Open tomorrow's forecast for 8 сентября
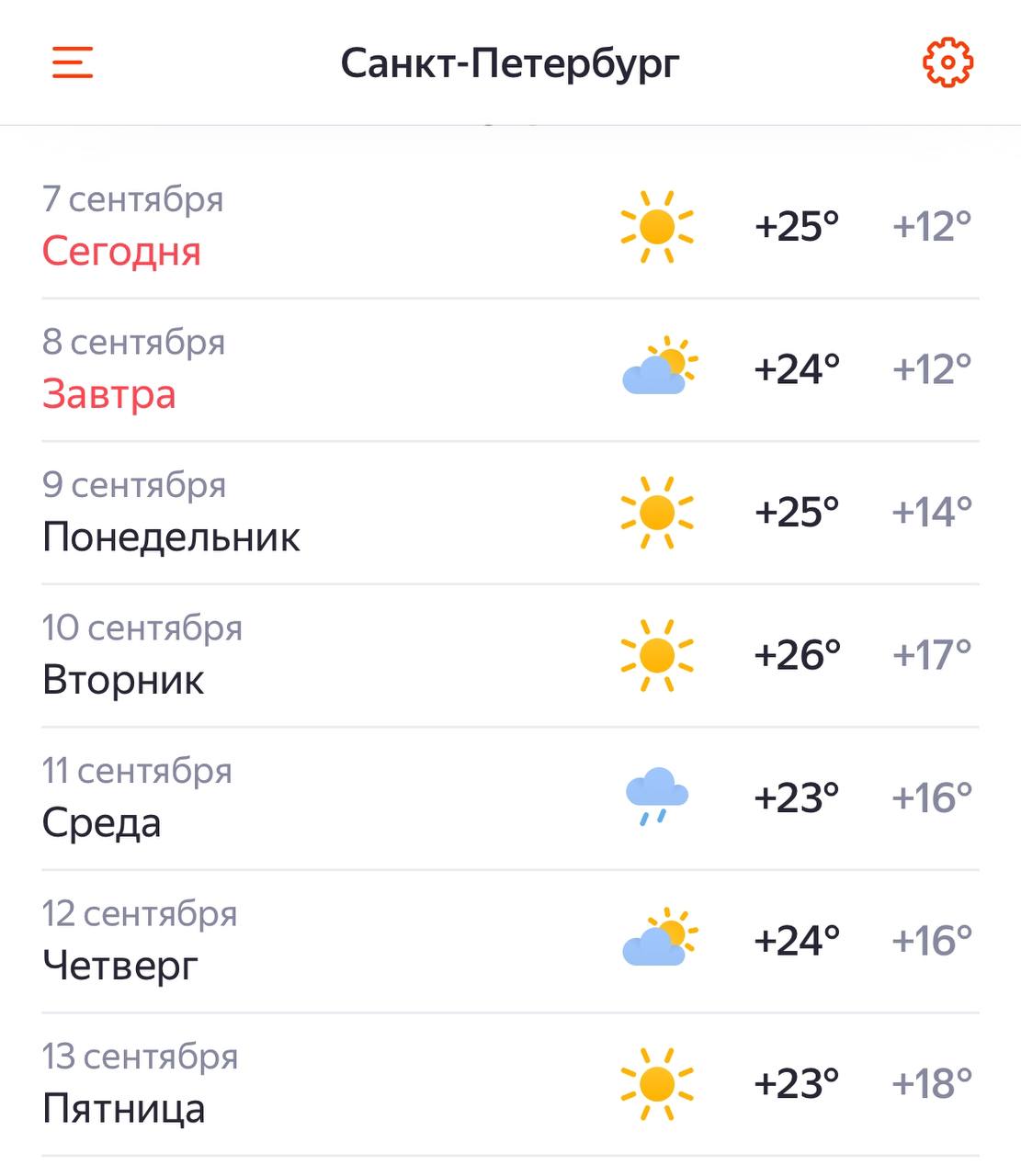 [x=510, y=369]
